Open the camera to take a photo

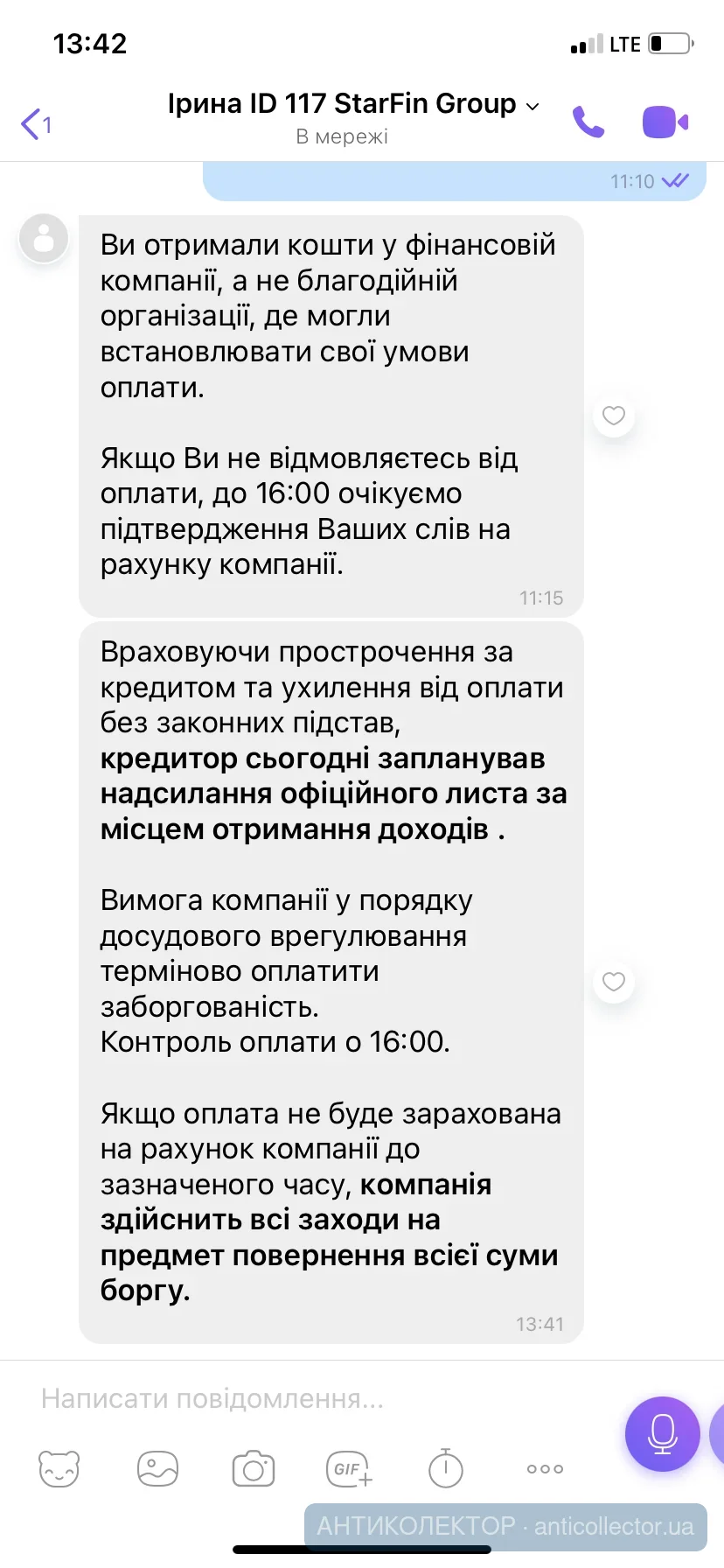click(x=254, y=1468)
